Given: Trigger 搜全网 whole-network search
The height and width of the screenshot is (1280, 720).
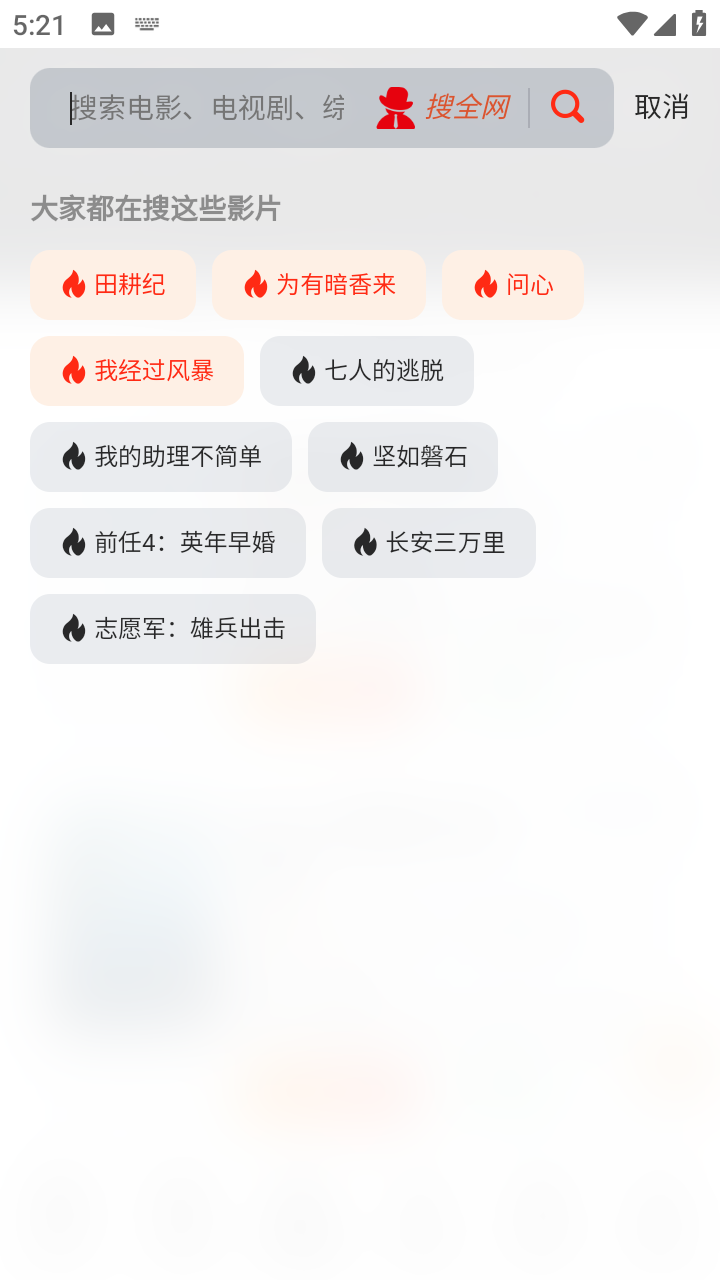Looking at the screenshot, I should [x=469, y=106].
